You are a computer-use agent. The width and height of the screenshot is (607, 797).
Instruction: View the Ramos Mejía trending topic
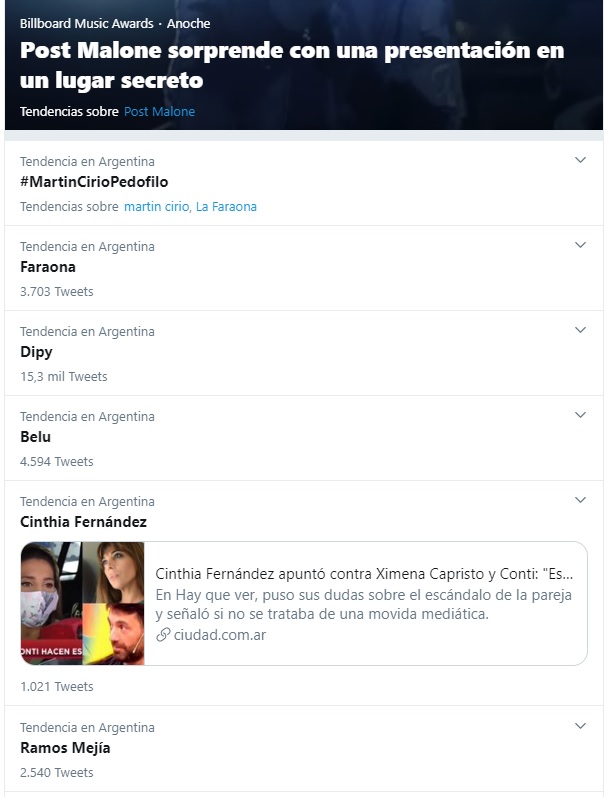[x=65, y=748]
